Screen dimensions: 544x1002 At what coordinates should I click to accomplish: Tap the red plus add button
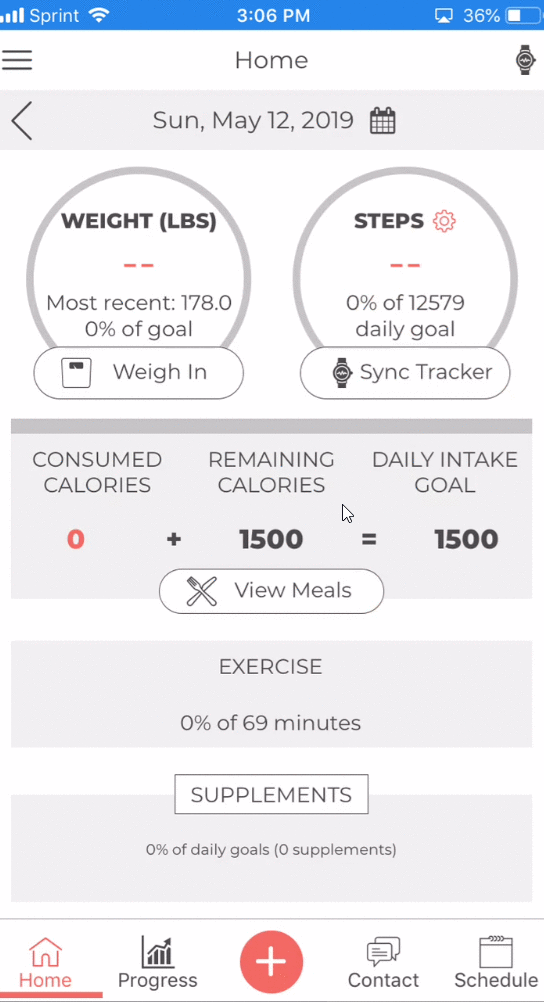[x=272, y=962]
